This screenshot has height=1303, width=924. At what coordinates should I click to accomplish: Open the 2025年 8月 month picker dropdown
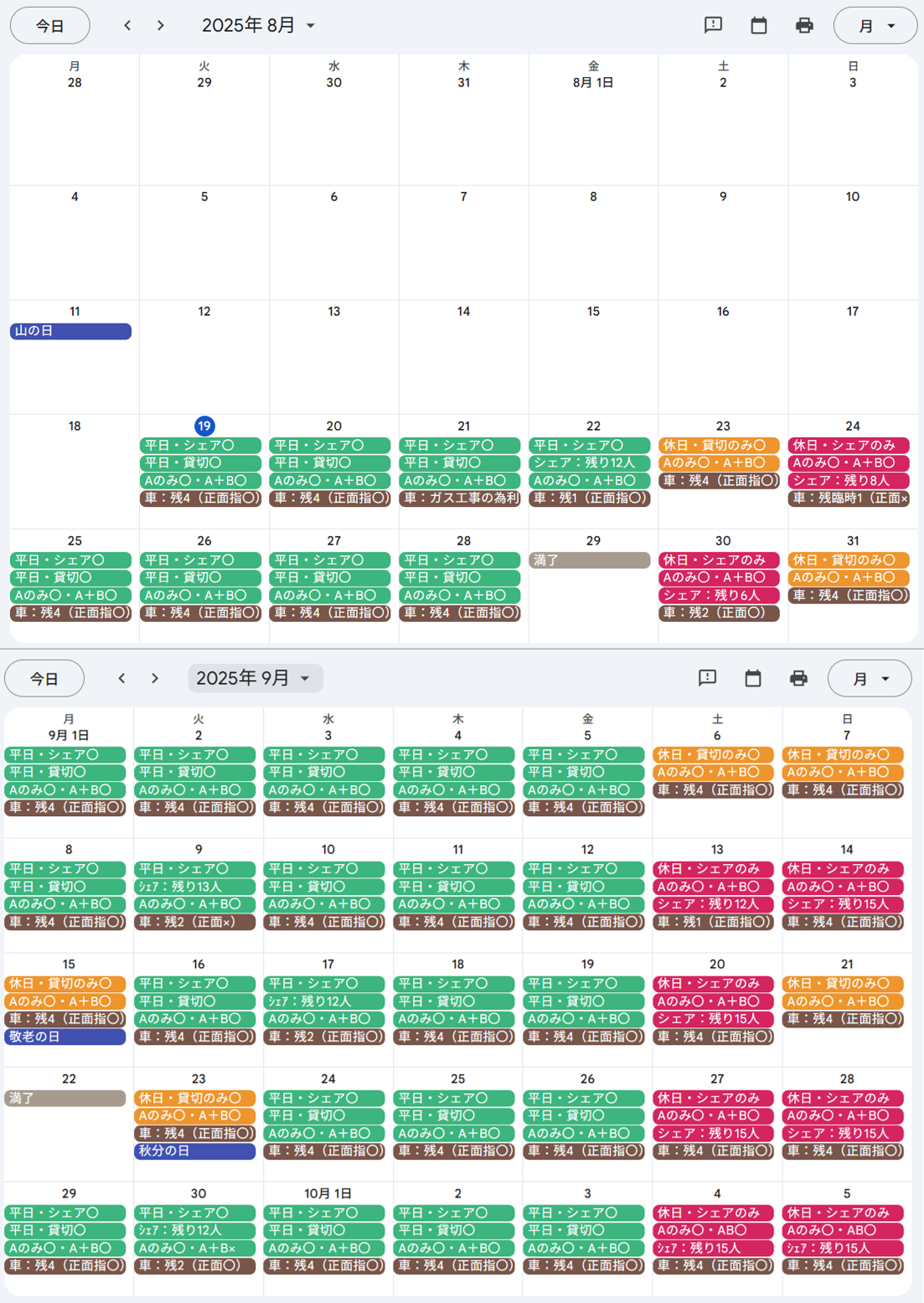coord(259,26)
